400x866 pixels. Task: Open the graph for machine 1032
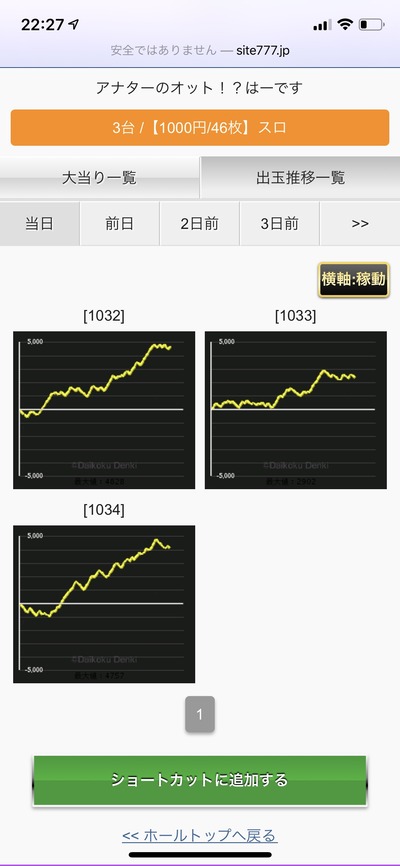coord(104,410)
